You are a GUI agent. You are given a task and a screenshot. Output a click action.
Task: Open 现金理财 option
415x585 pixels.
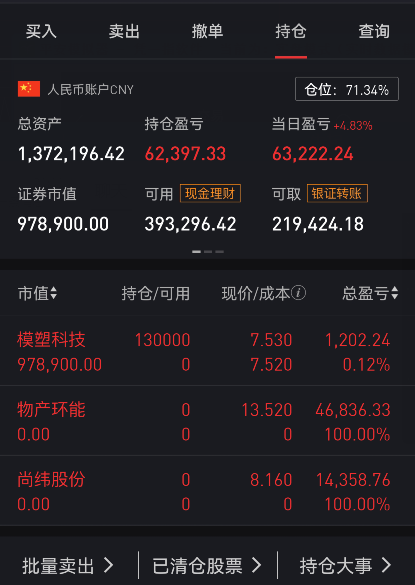[210, 193]
